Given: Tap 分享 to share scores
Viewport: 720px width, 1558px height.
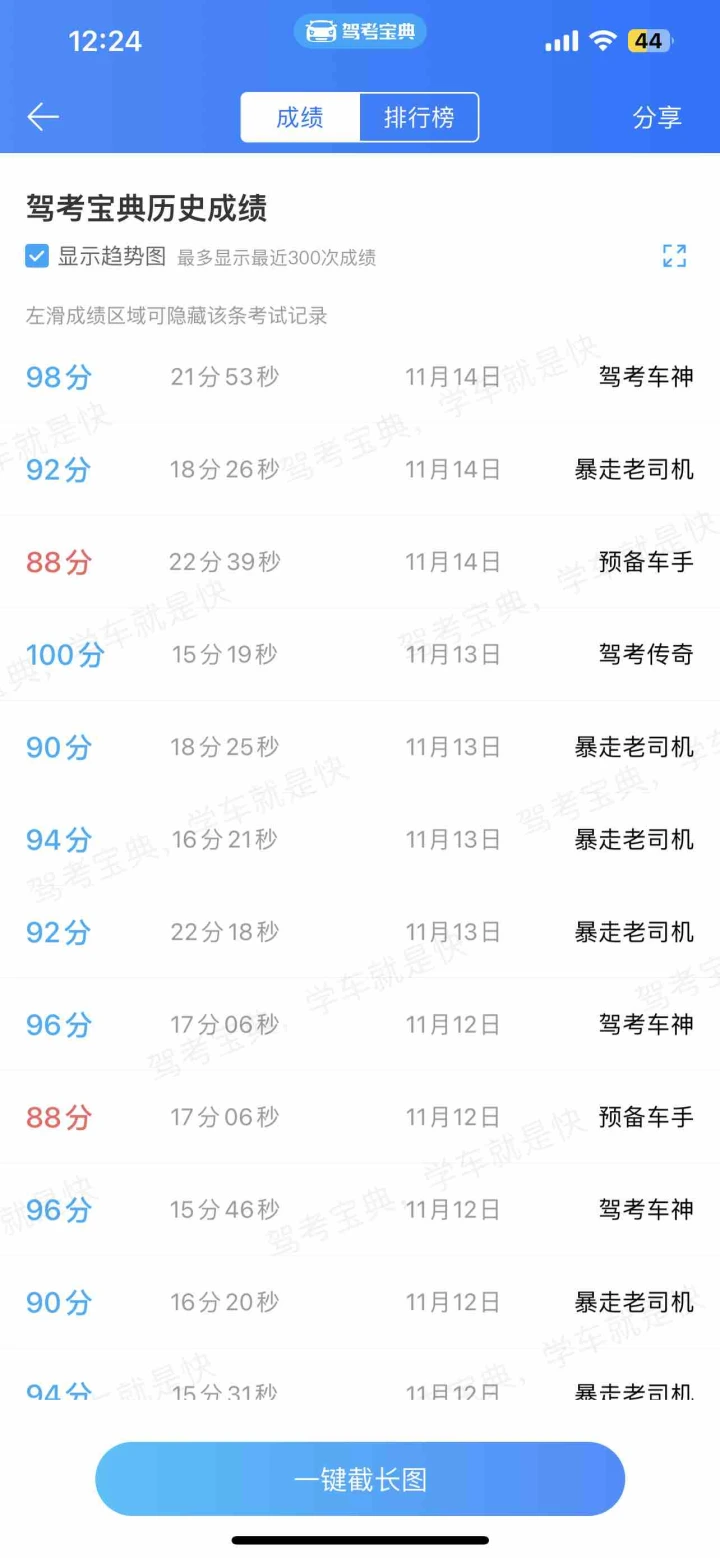Looking at the screenshot, I should coord(657,117).
